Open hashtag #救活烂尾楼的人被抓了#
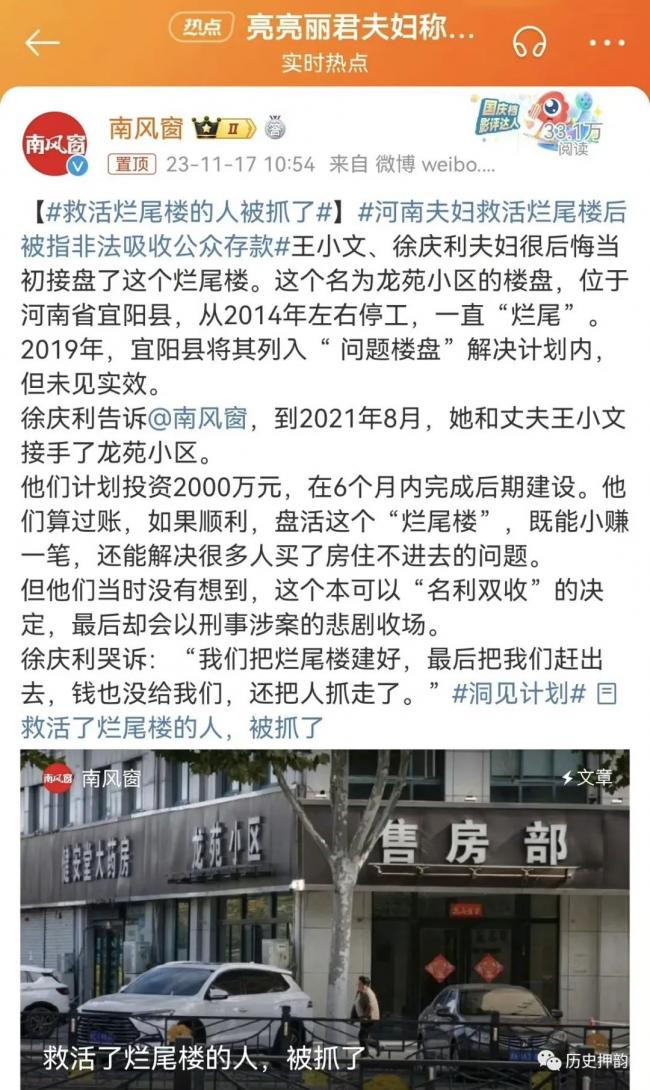 click(x=189, y=211)
